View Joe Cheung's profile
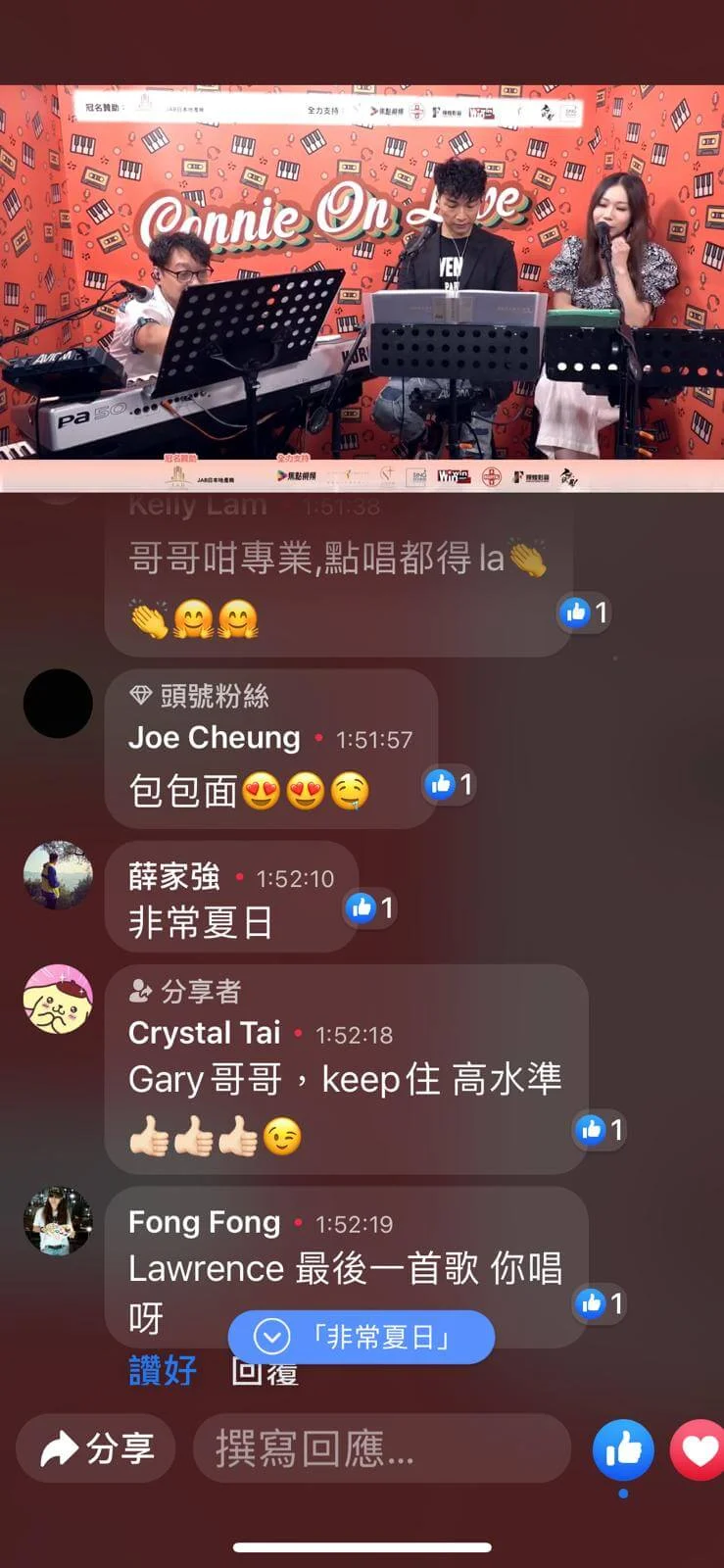724x1568 pixels. [58, 704]
